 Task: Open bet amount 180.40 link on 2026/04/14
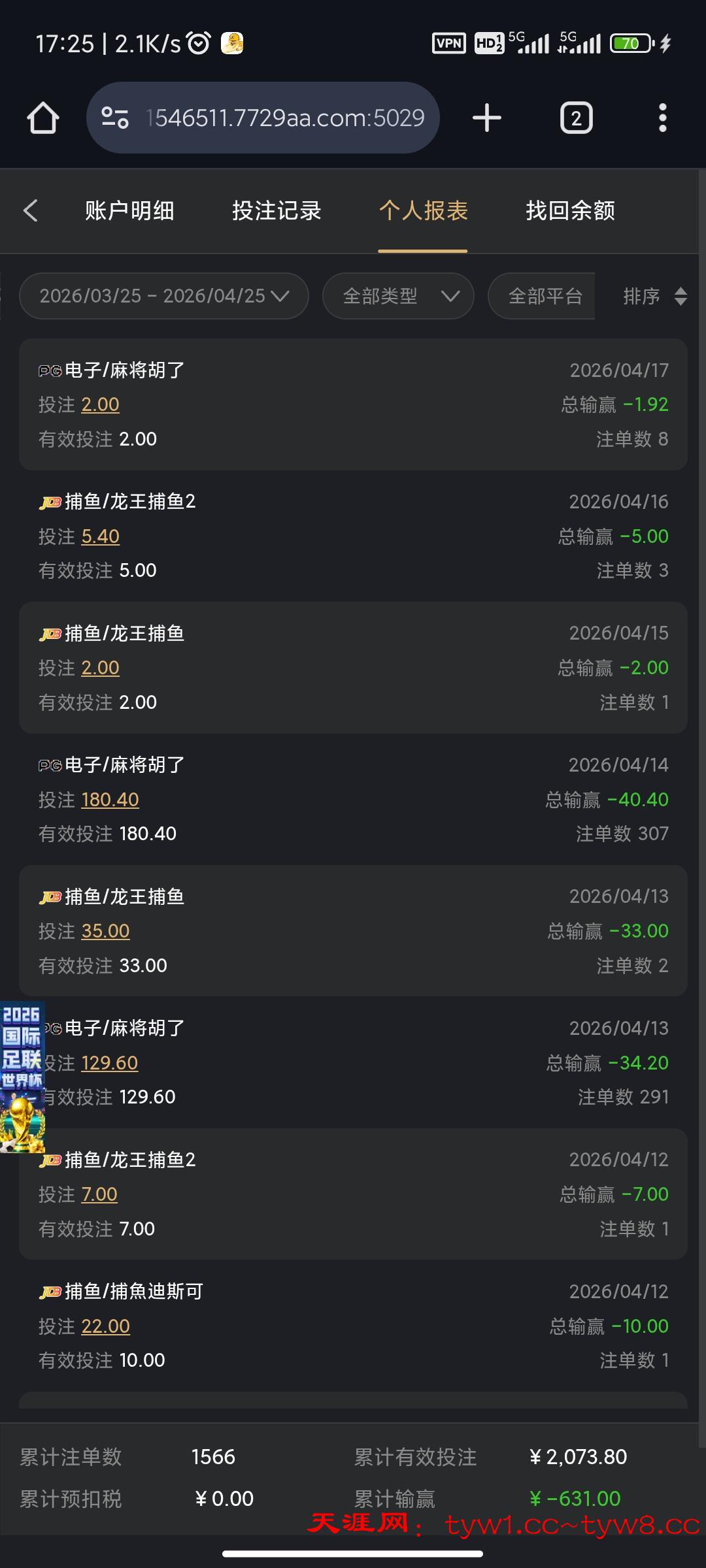coord(110,800)
